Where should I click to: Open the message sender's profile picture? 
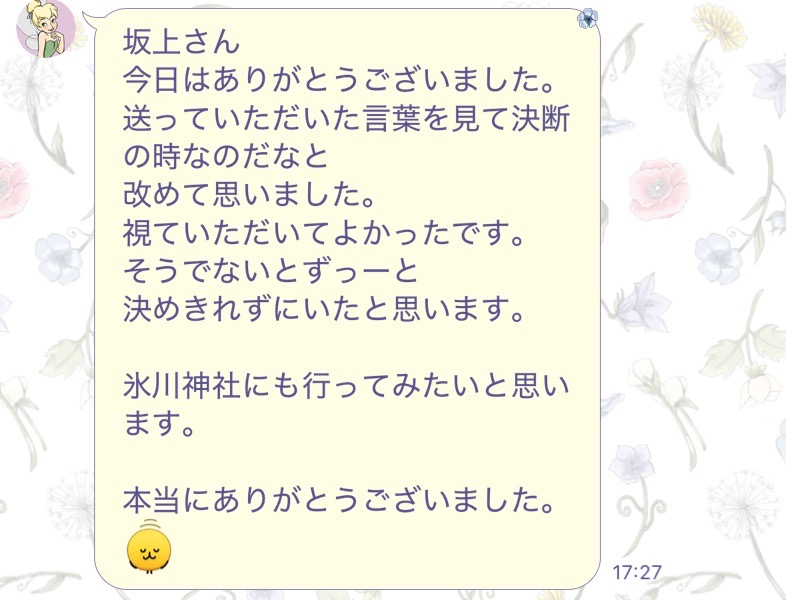[45, 26]
